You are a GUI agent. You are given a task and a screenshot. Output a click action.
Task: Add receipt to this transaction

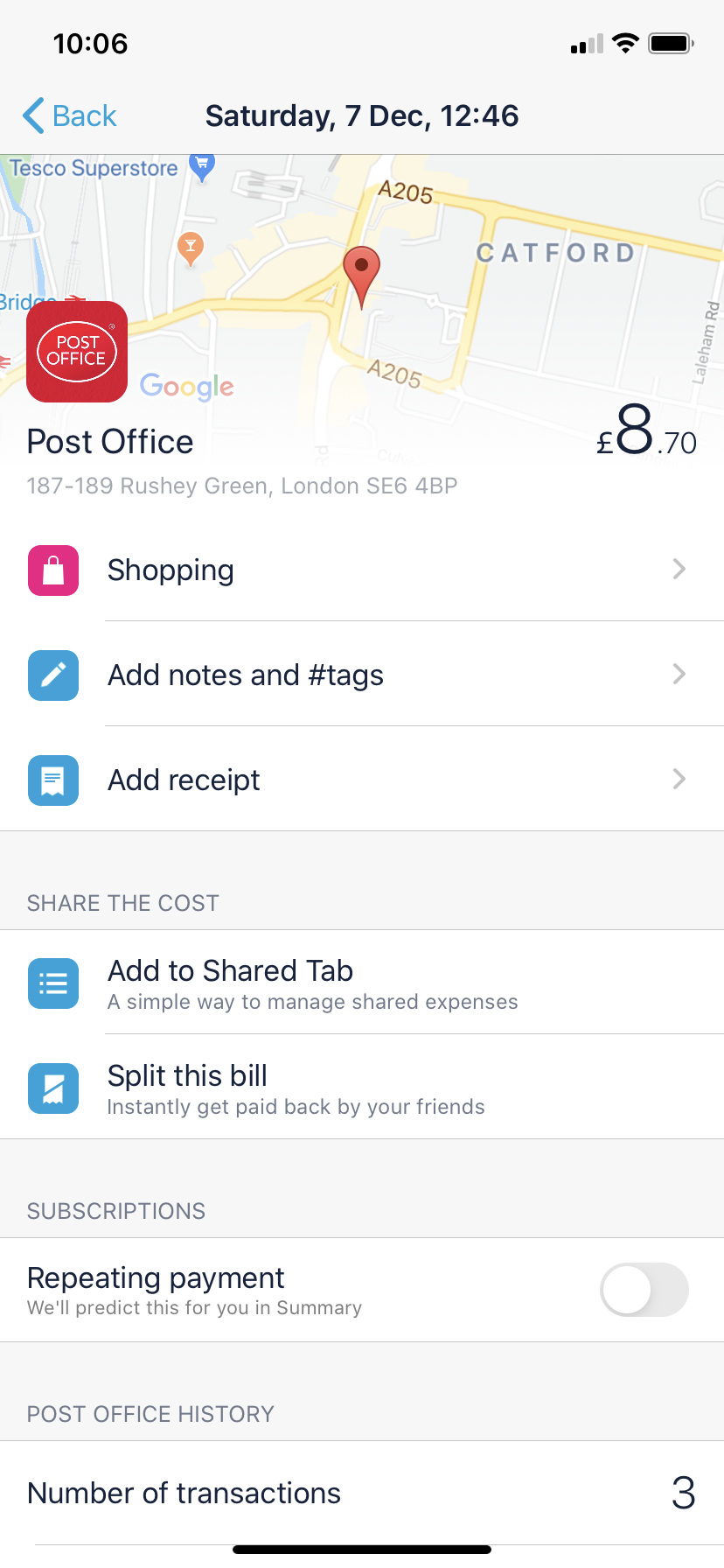(362, 779)
